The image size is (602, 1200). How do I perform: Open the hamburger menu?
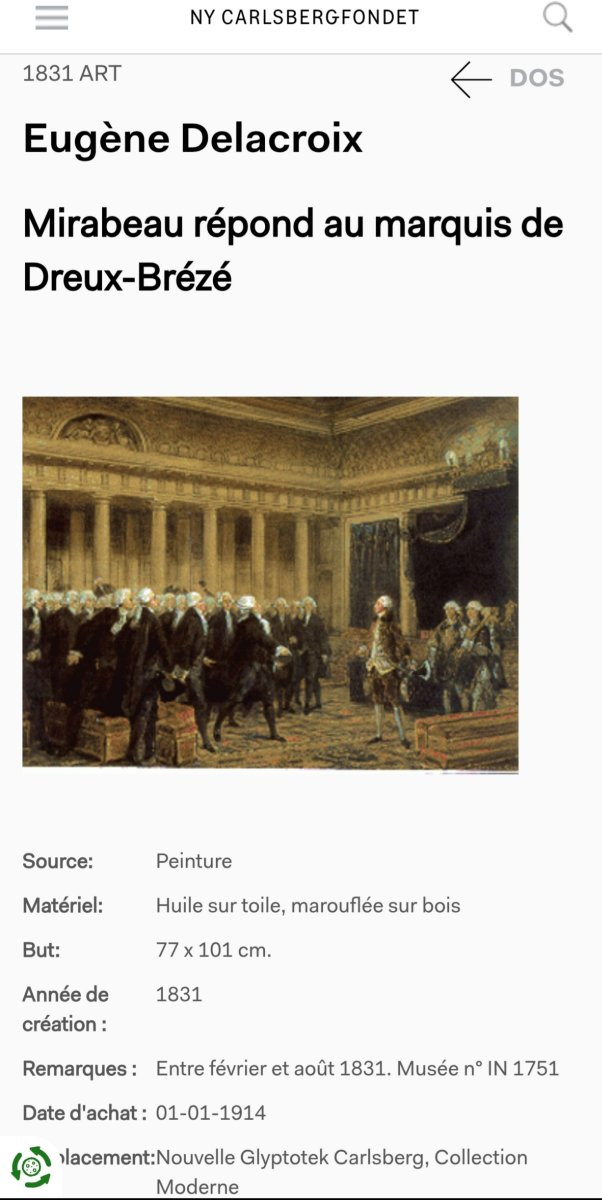click(x=51, y=18)
